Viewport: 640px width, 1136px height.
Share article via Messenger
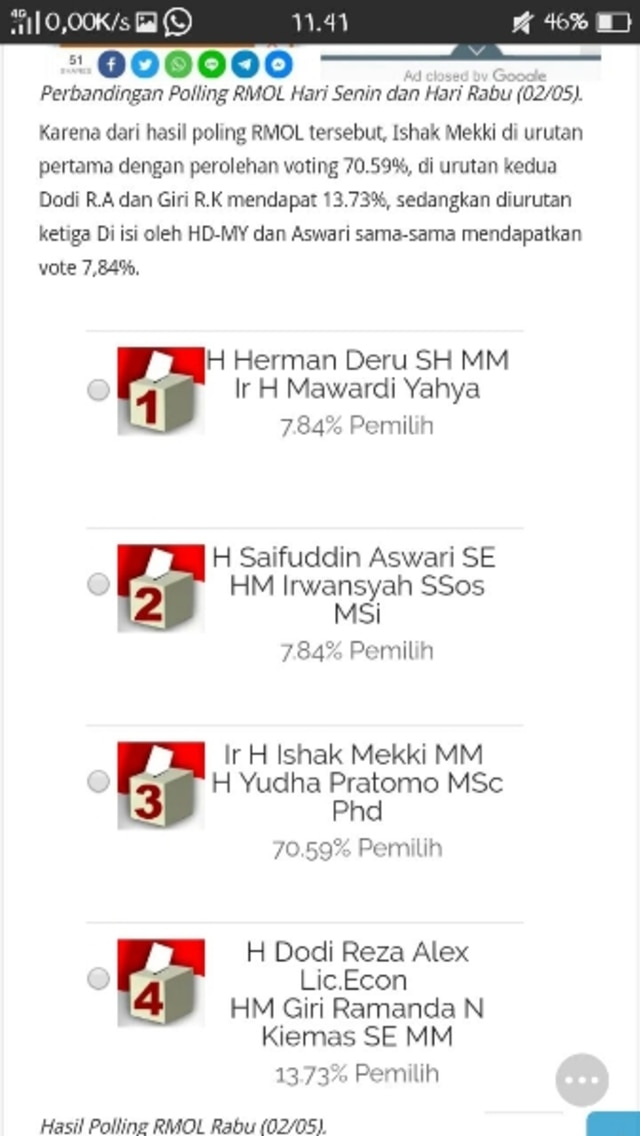279,65
